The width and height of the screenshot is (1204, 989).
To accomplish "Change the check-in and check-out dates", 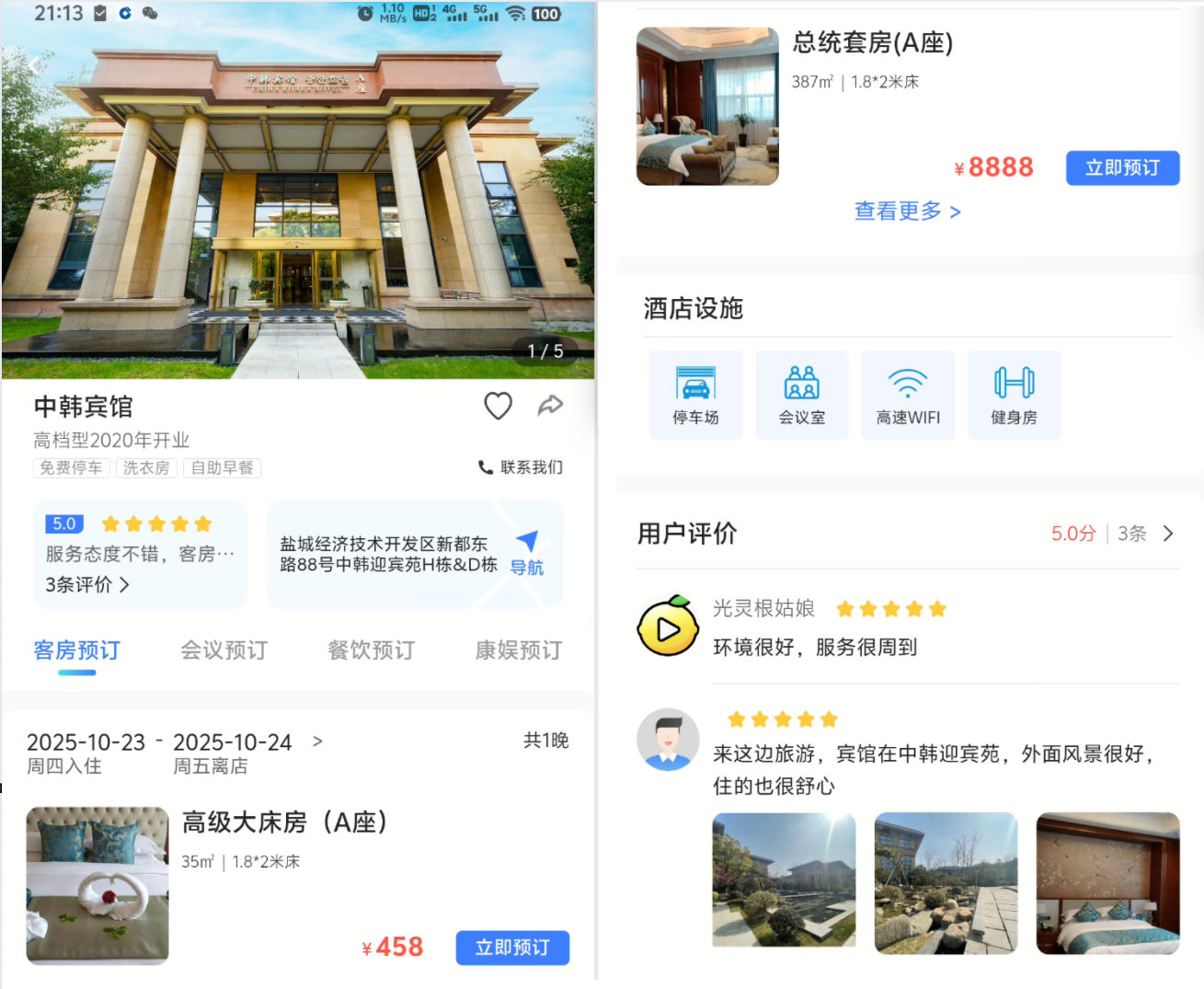I will pyautogui.click(x=175, y=752).
